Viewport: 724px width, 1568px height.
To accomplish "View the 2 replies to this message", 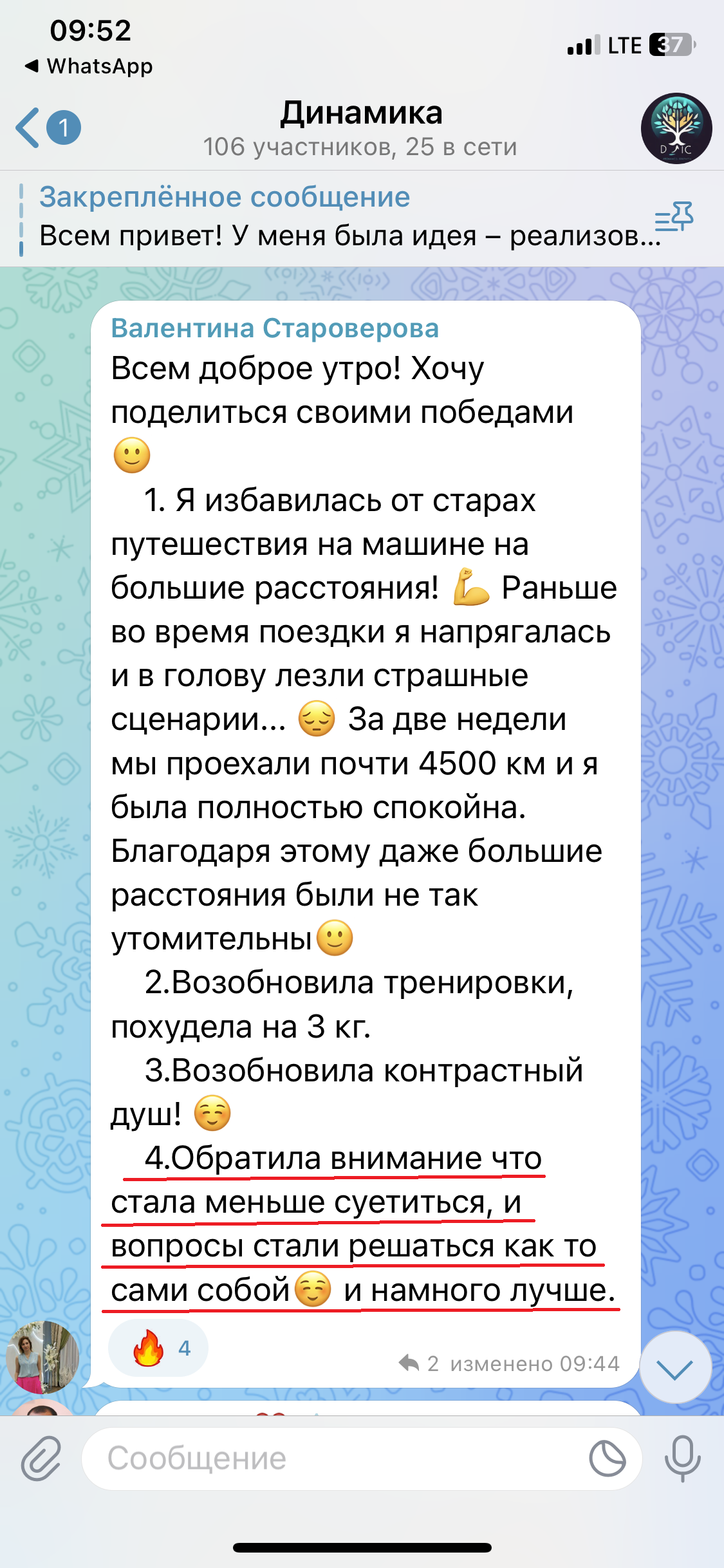I will pos(420,1363).
